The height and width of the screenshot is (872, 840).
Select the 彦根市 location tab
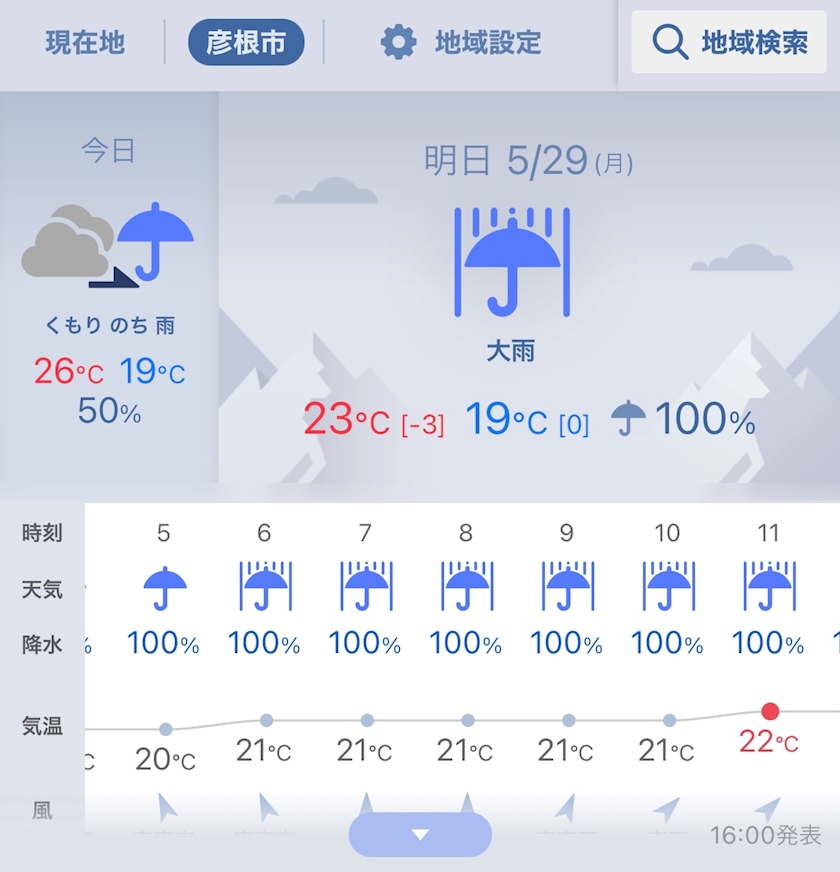coord(246,43)
